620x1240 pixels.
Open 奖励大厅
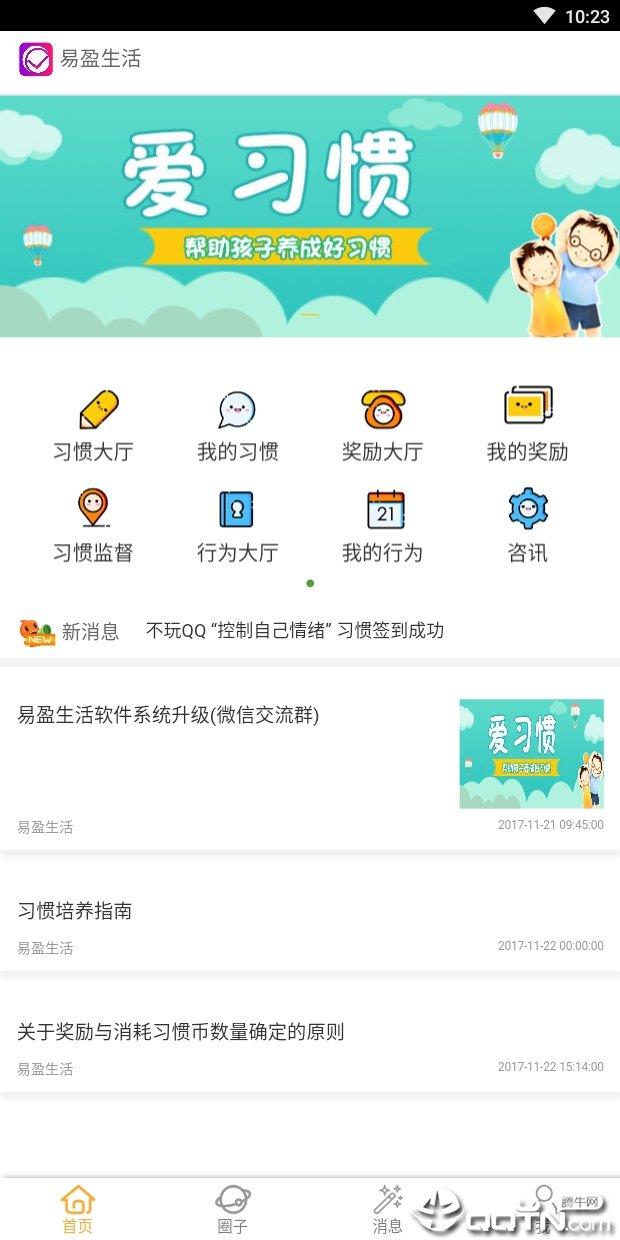coord(382,425)
